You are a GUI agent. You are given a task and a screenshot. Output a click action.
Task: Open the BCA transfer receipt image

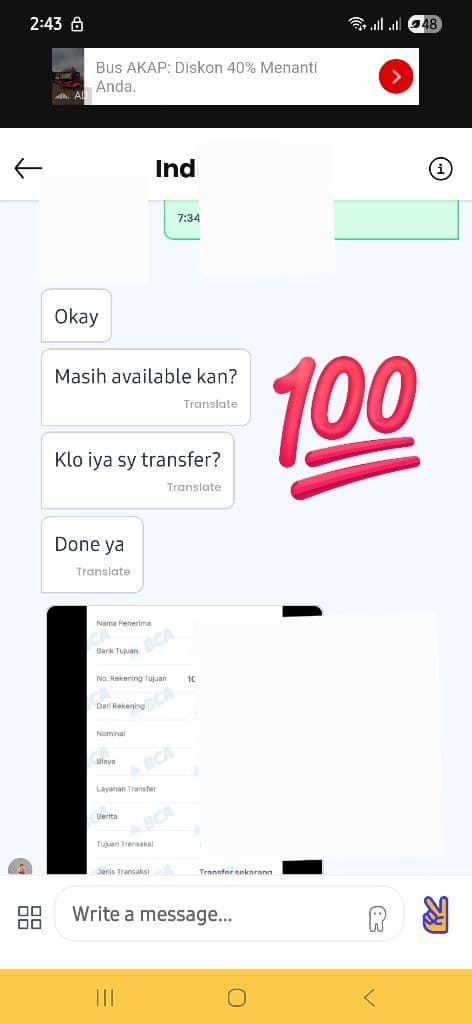(185, 740)
